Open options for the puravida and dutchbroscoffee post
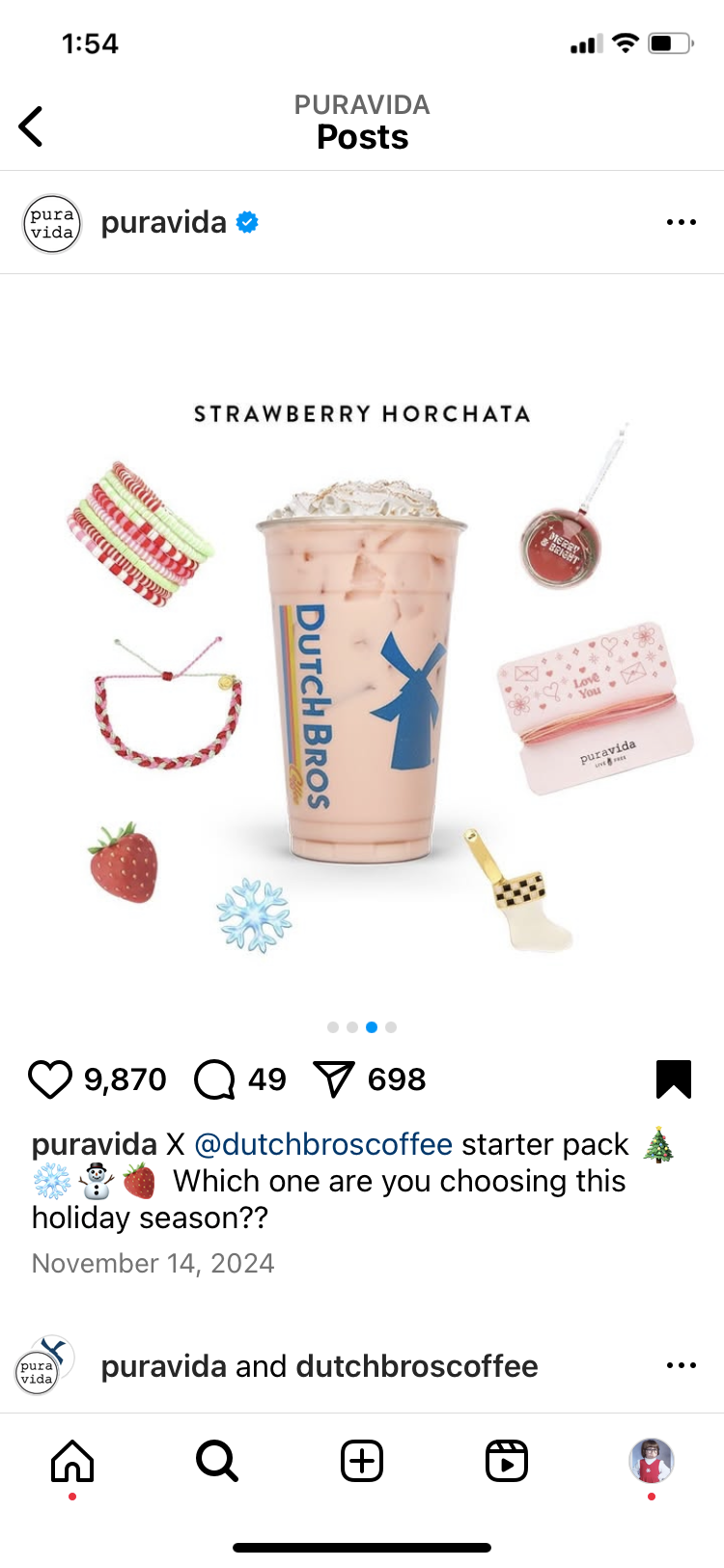Image resolution: width=724 pixels, height=1568 pixels. pyautogui.click(x=681, y=1366)
